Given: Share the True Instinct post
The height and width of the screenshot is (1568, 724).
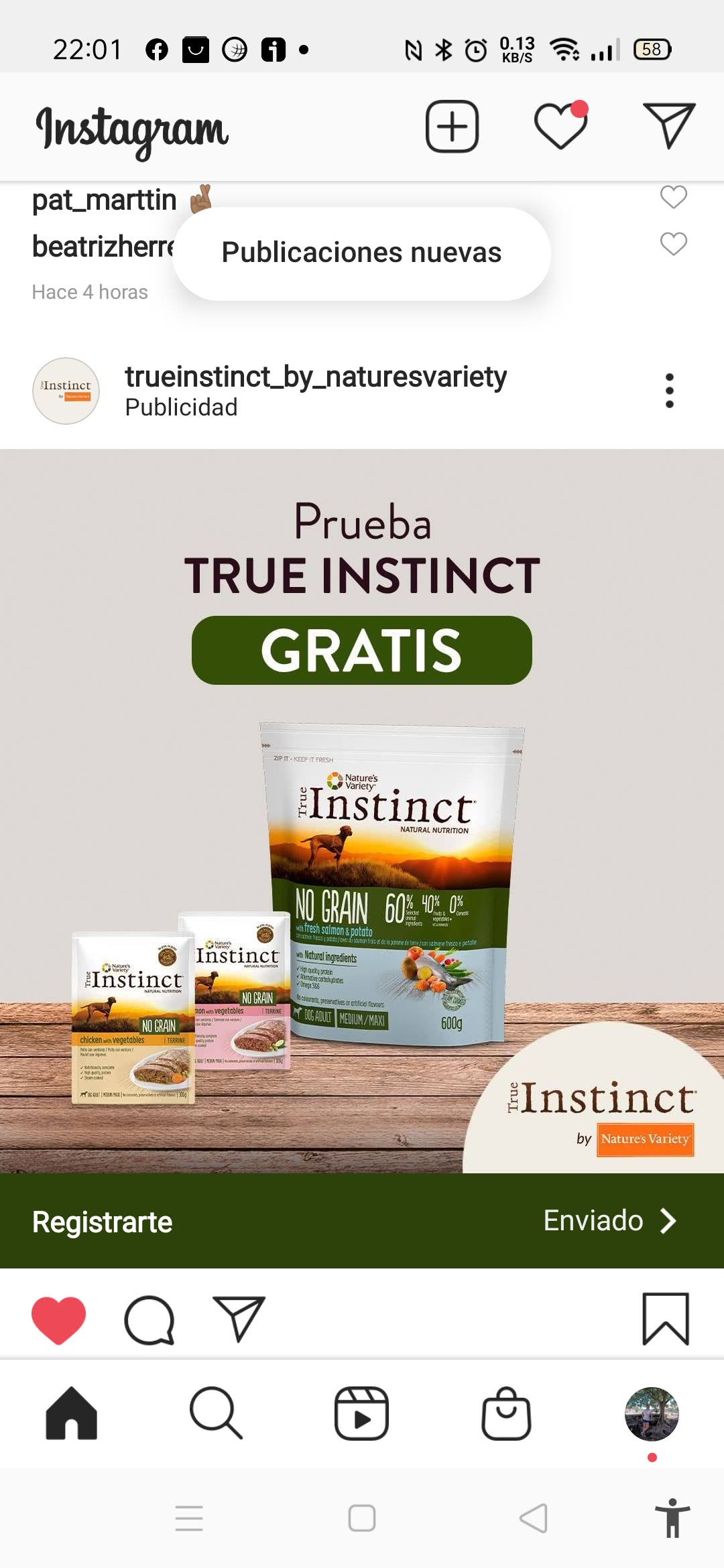Looking at the screenshot, I should [x=239, y=1318].
